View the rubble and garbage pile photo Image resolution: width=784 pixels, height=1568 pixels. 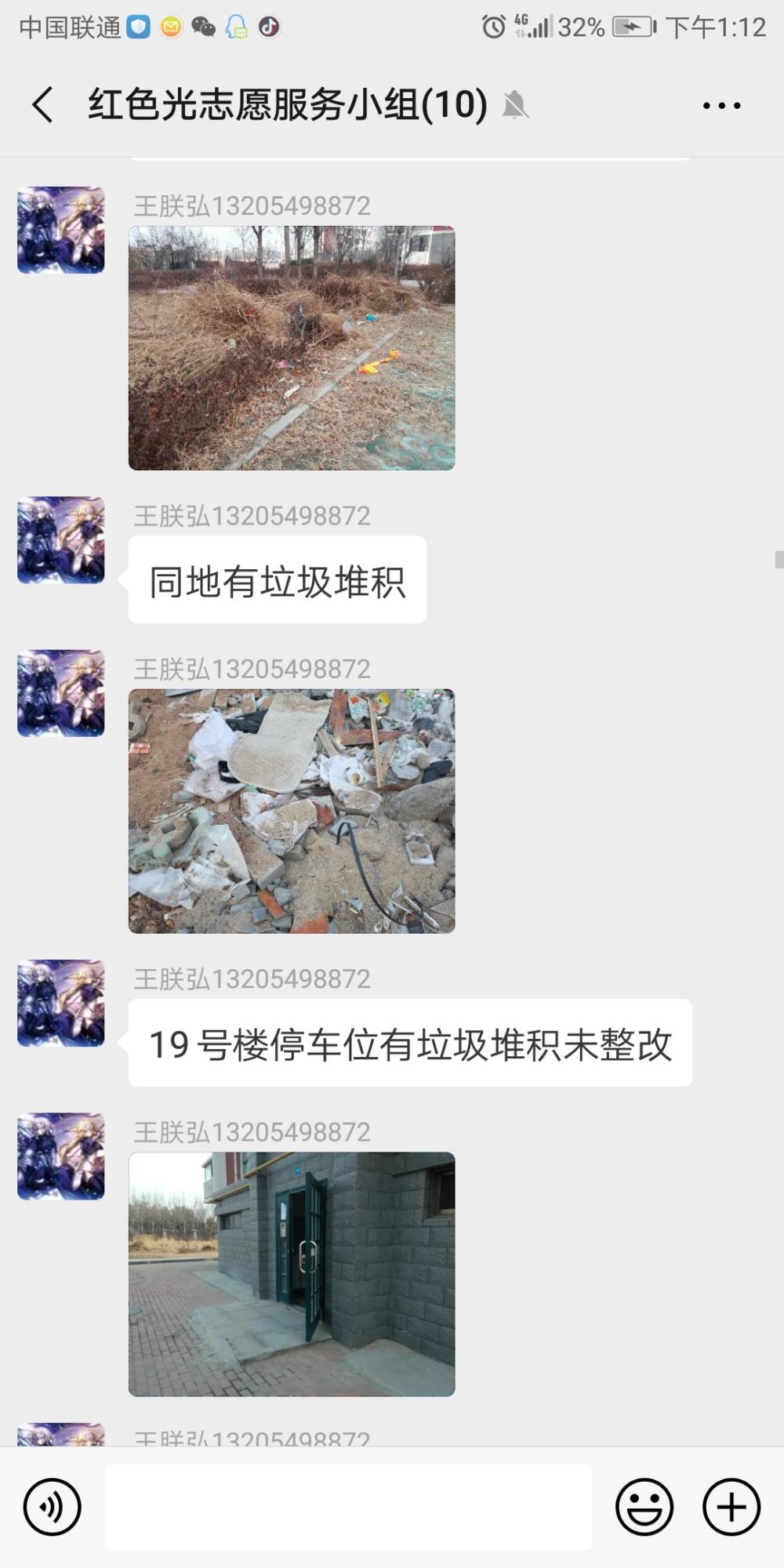(x=292, y=811)
